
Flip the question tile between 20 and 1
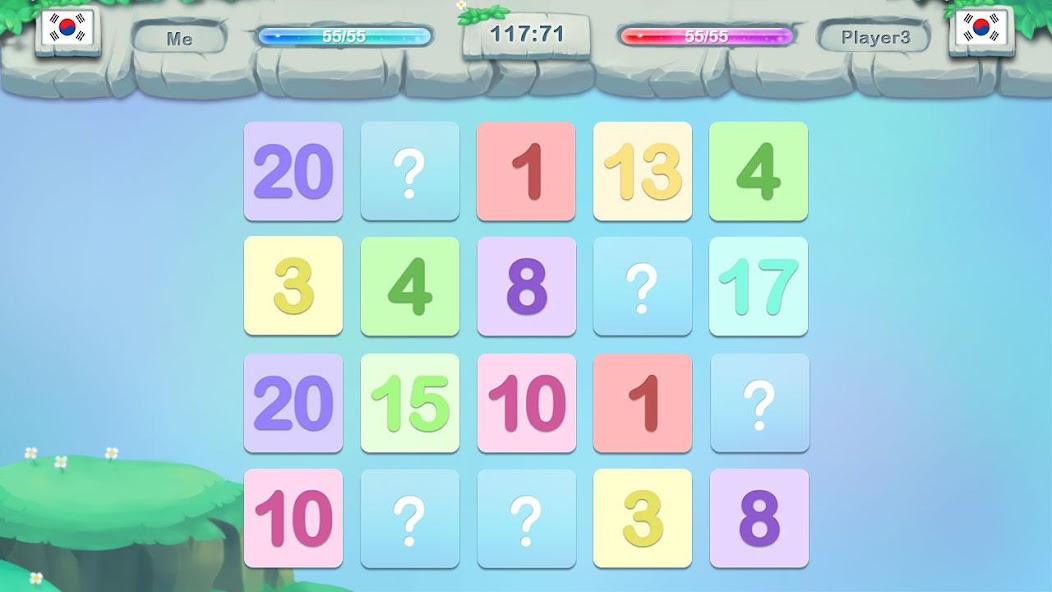(x=410, y=171)
